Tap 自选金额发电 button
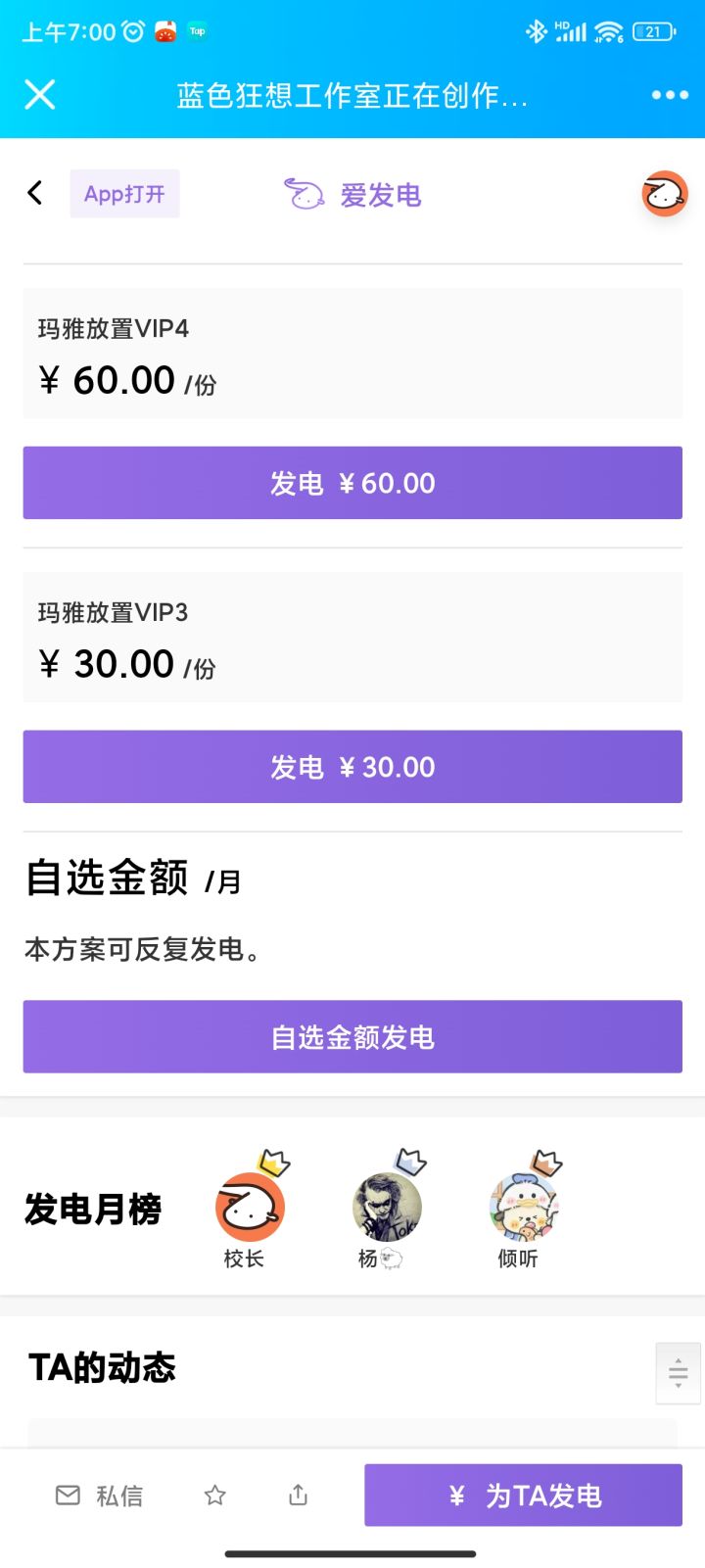This screenshot has width=705, height=1568. (352, 1037)
